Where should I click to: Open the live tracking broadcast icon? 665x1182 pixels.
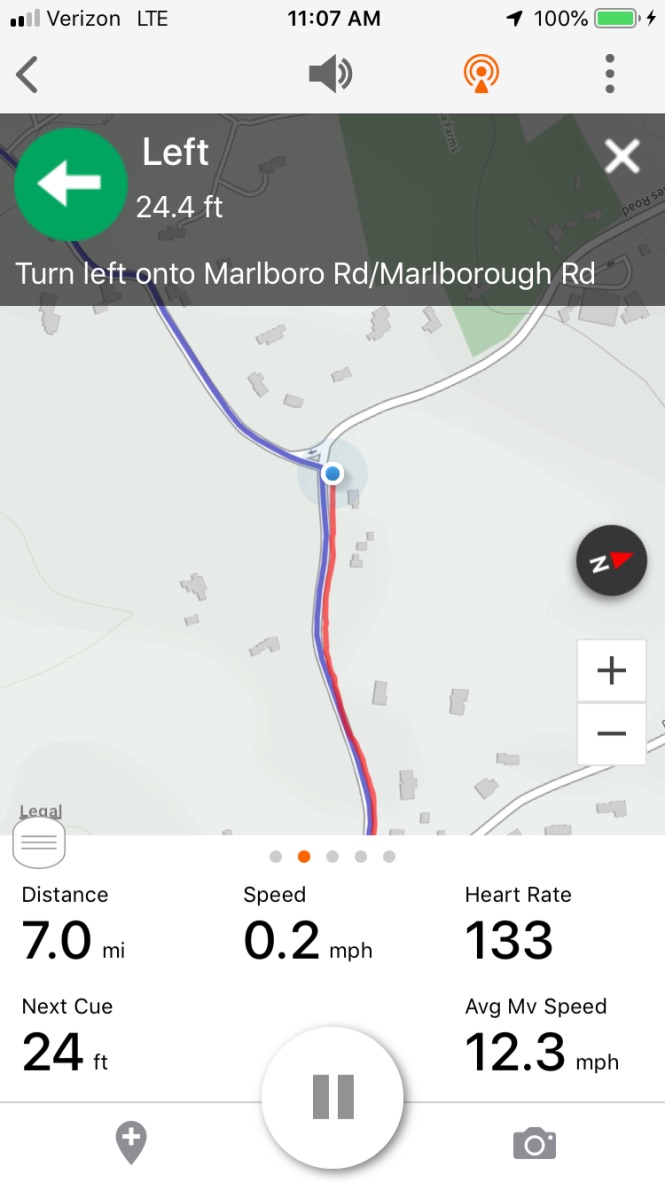pos(481,74)
